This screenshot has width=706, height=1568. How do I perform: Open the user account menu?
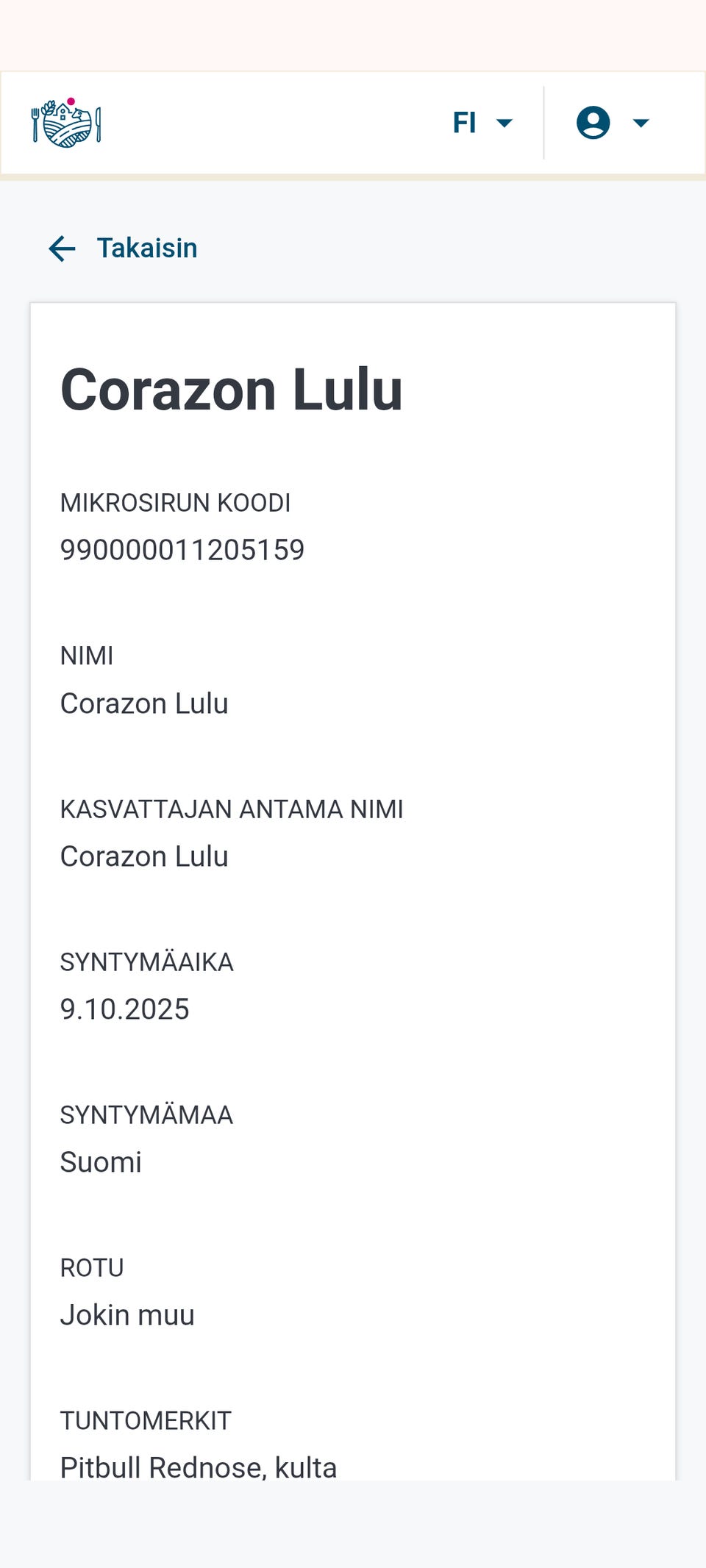[x=612, y=123]
